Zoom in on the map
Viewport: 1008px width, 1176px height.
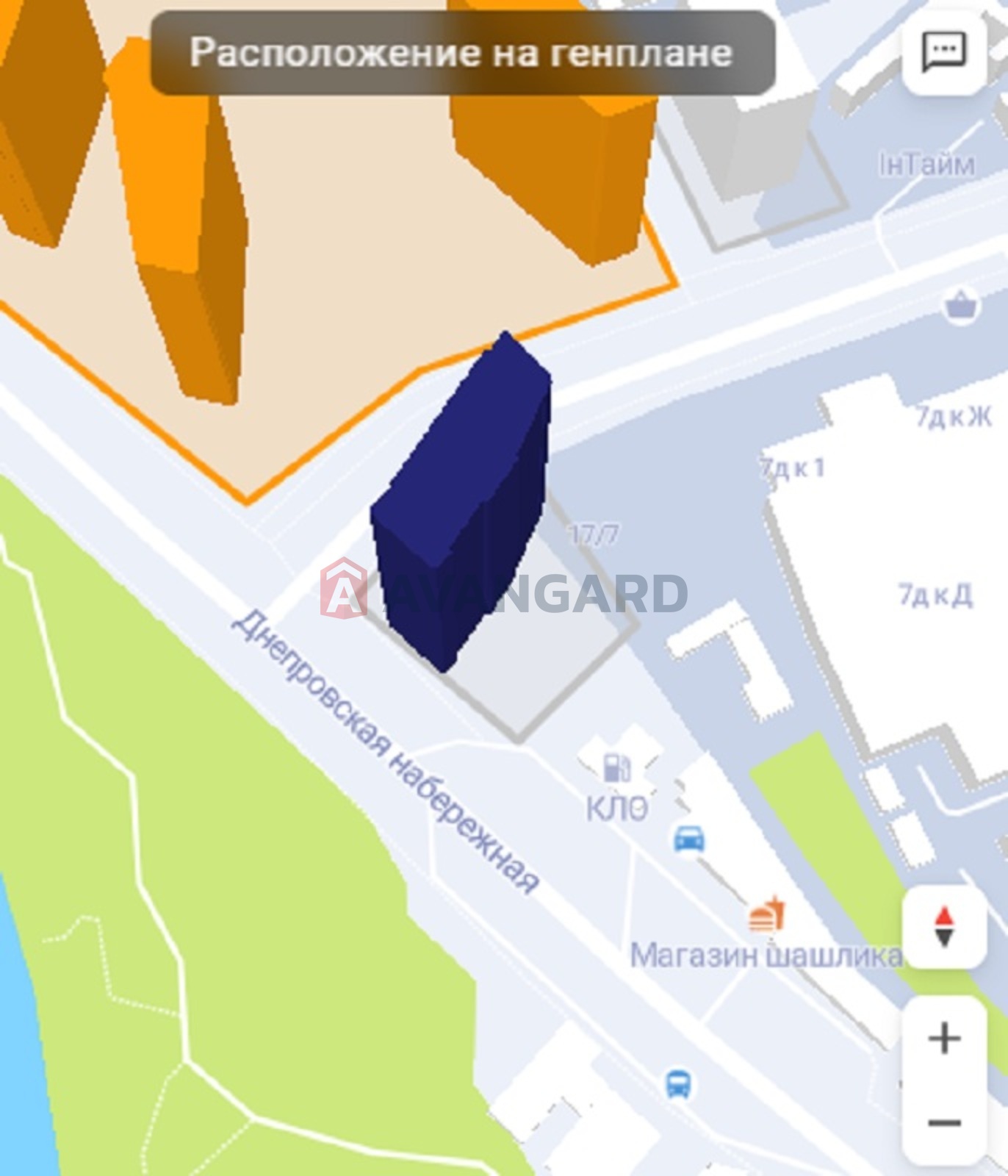tap(944, 1039)
